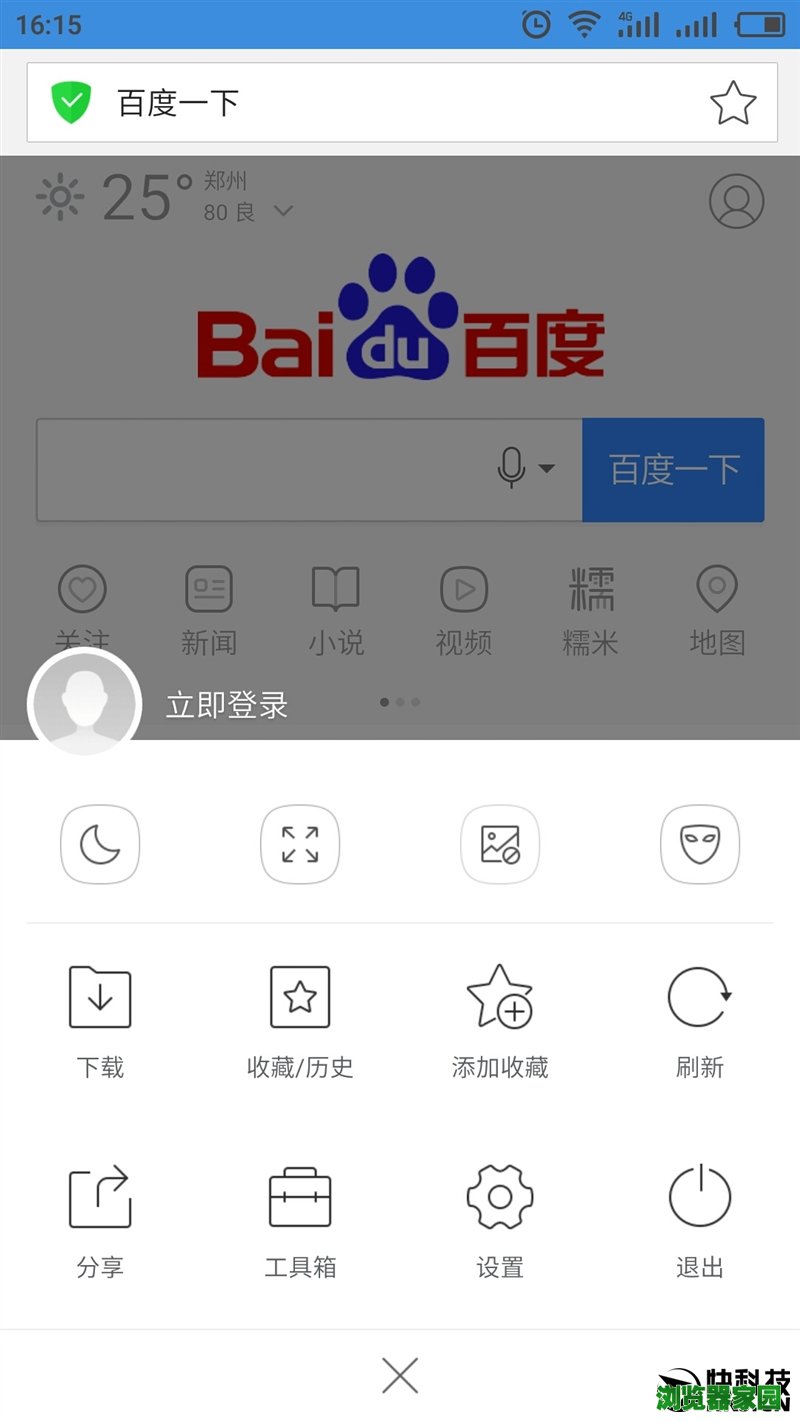Open 收藏/历史 bookmarks and history

pyautogui.click(x=300, y=1015)
